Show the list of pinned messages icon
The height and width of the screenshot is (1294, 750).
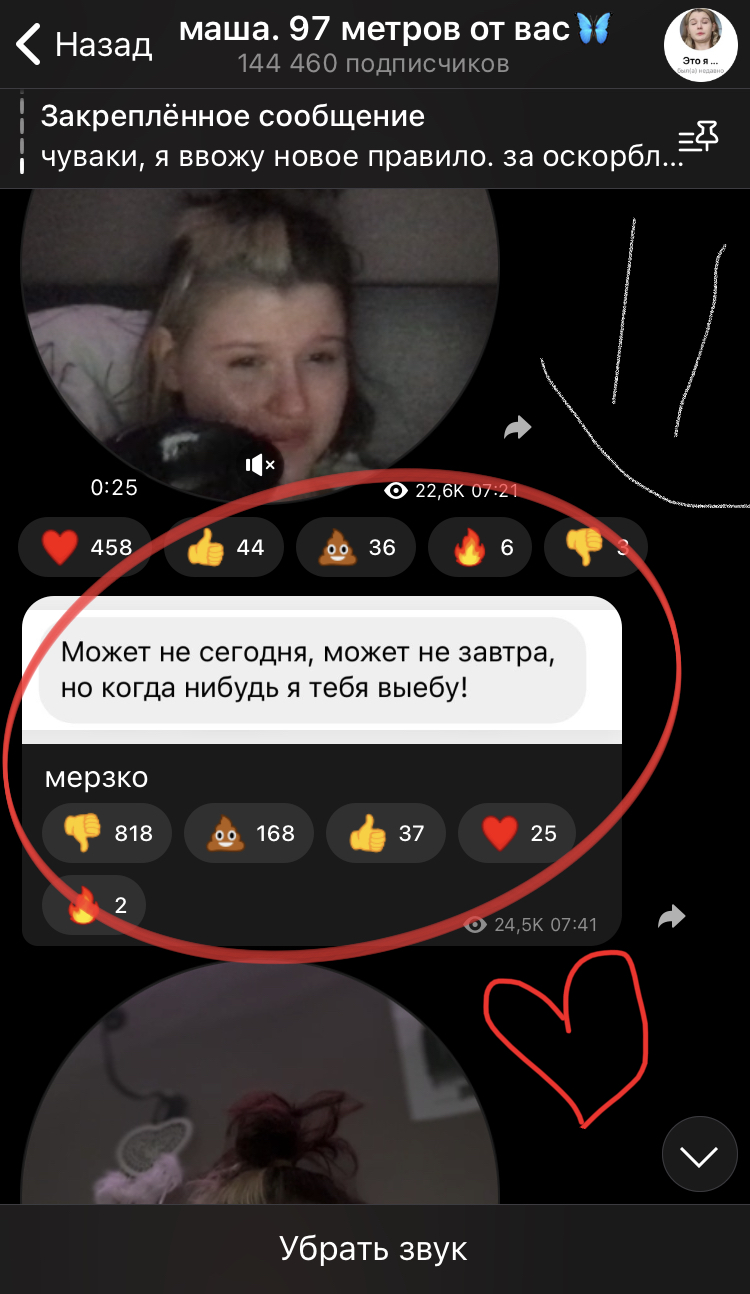pos(698,137)
